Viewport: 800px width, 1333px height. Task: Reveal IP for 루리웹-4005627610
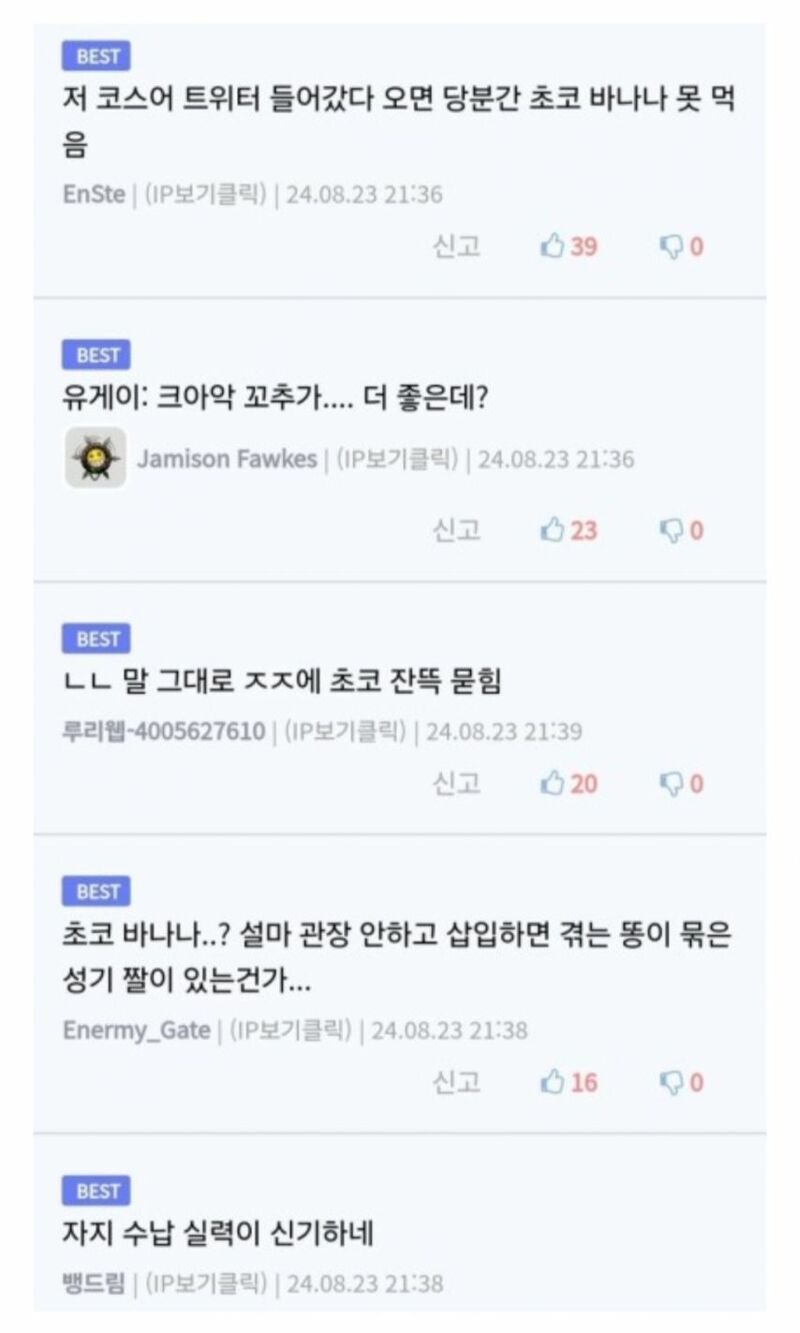click(x=346, y=732)
